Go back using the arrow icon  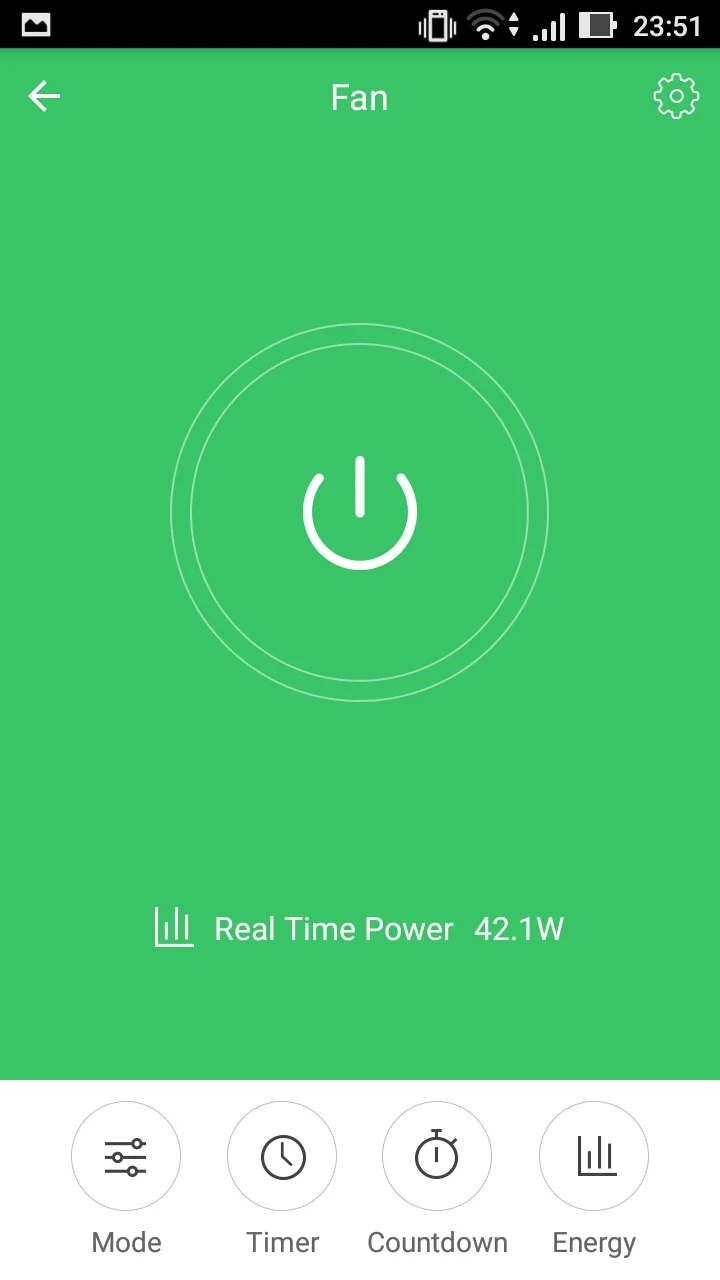(44, 97)
